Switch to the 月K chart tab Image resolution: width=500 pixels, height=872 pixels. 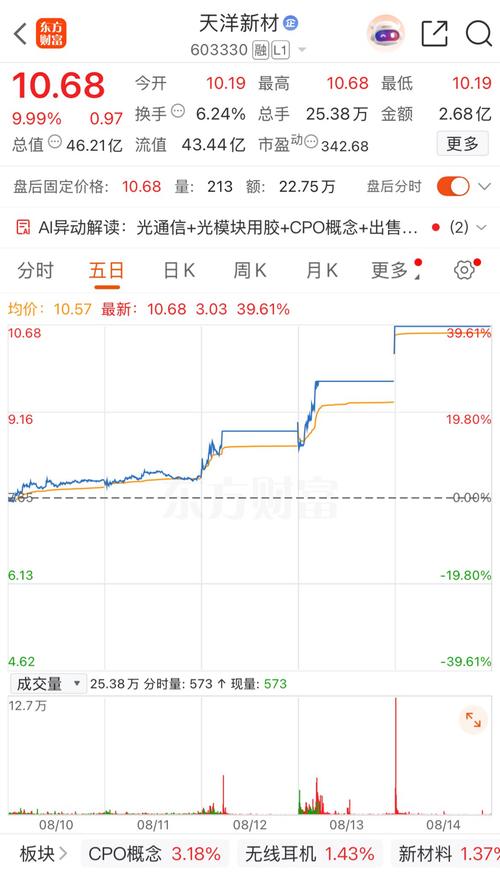tap(321, 271)
